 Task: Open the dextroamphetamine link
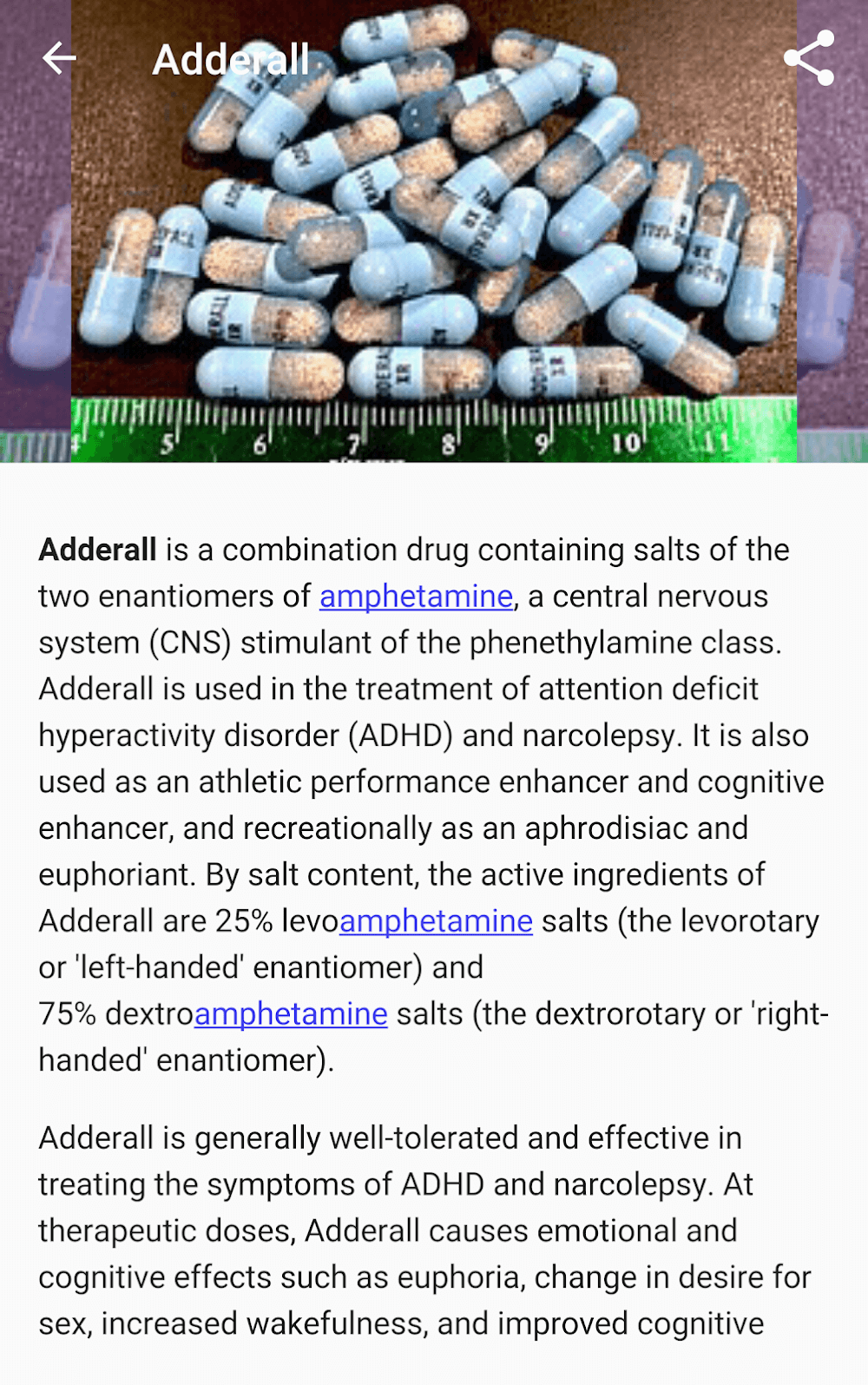(290, 1014)
